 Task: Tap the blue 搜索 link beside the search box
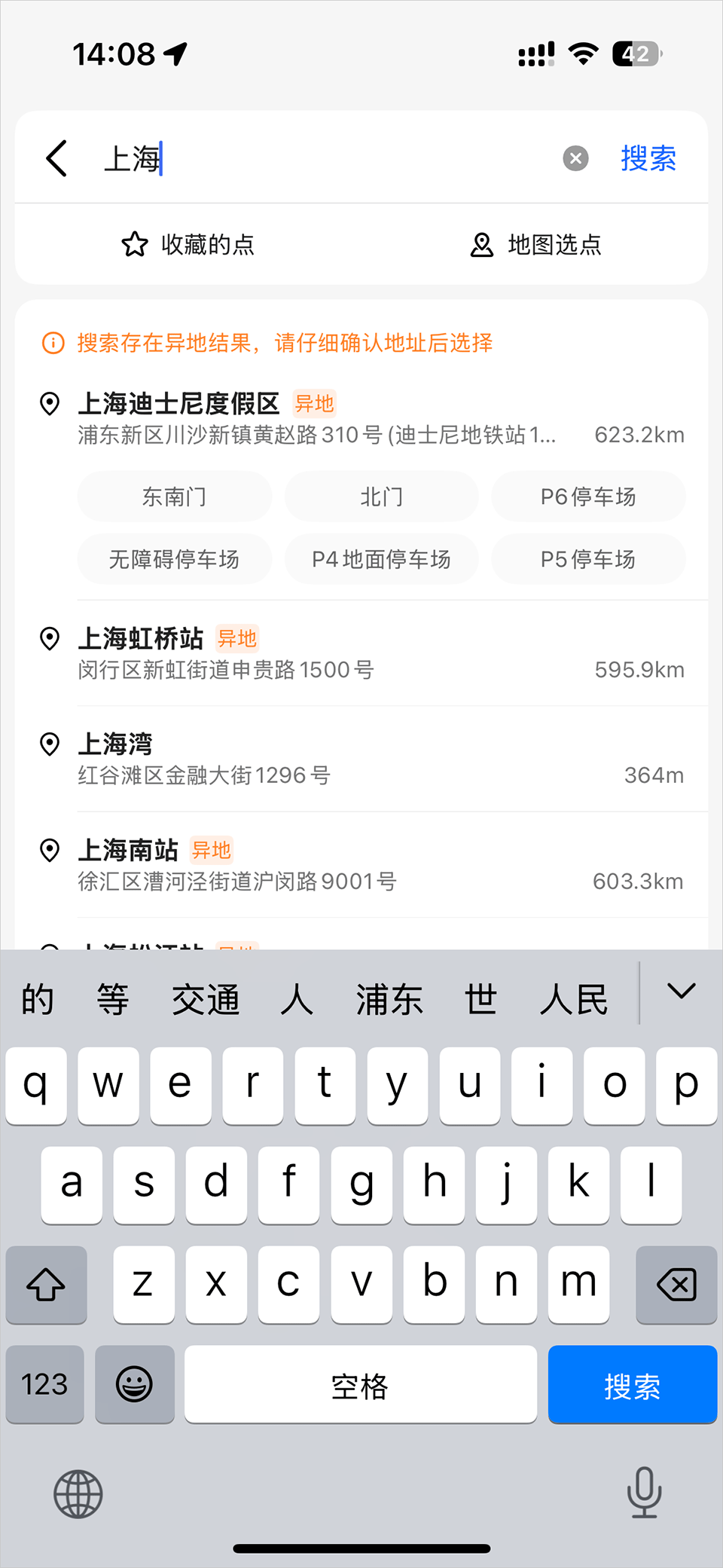pos(648,158)
